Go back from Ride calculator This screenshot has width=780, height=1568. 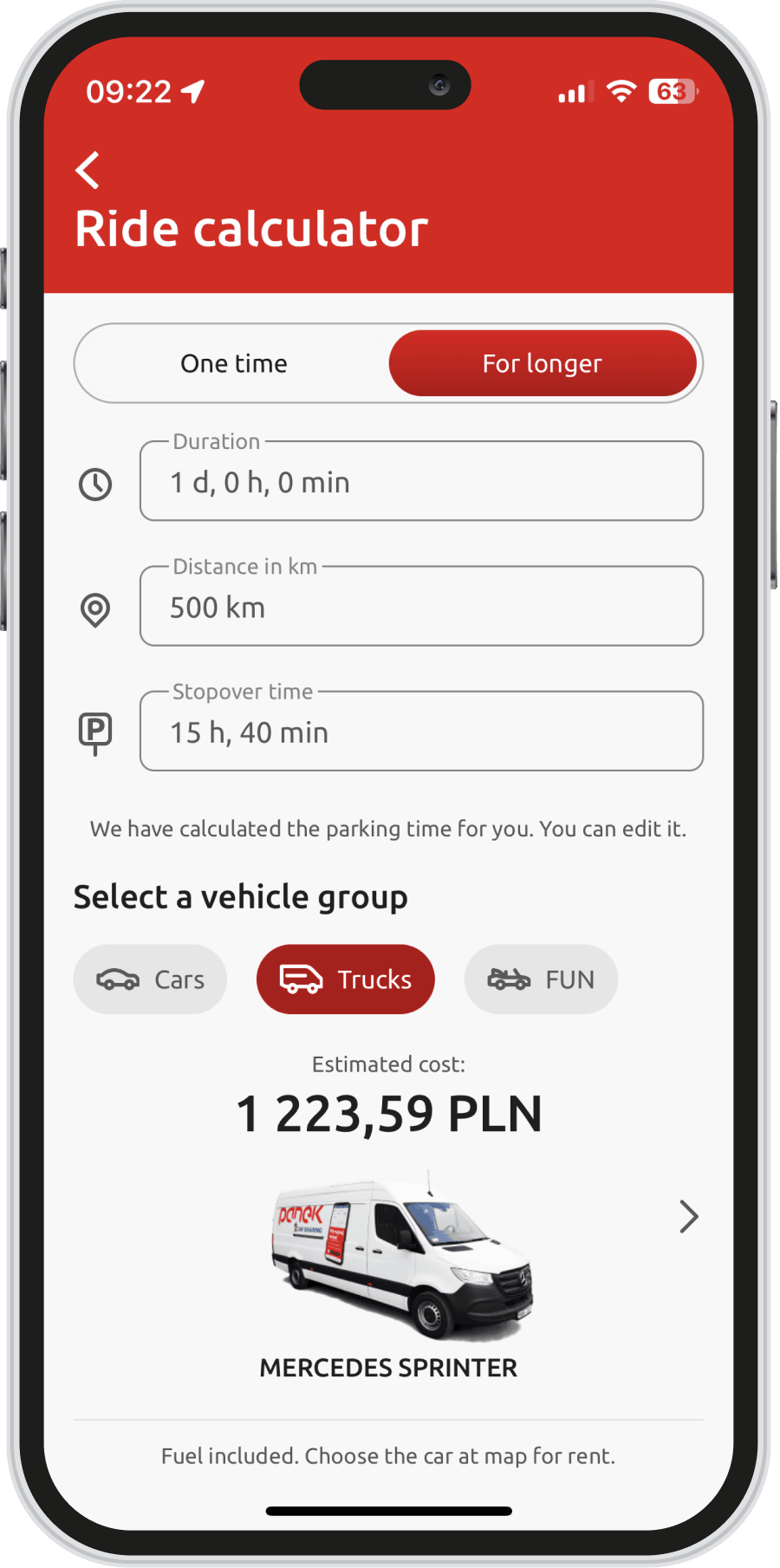click(88, 170)
